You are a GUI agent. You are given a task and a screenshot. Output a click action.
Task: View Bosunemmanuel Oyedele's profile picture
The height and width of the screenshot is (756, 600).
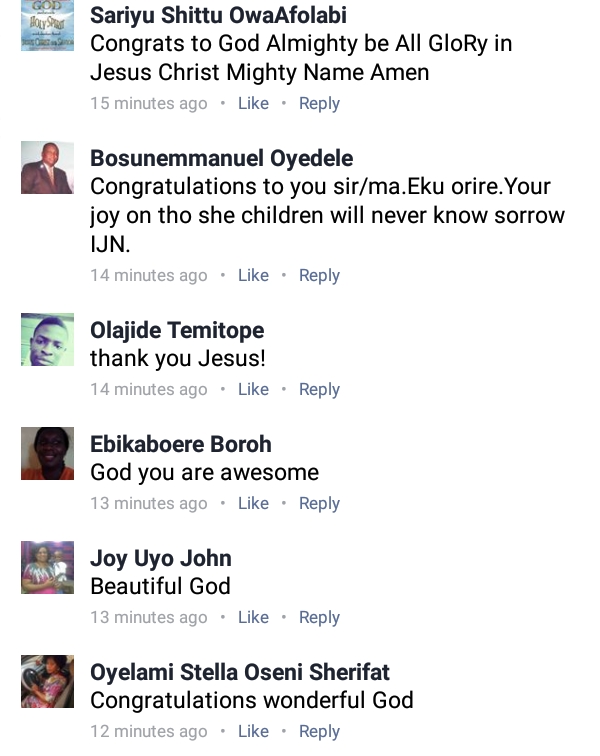click(x=47, y=167)
